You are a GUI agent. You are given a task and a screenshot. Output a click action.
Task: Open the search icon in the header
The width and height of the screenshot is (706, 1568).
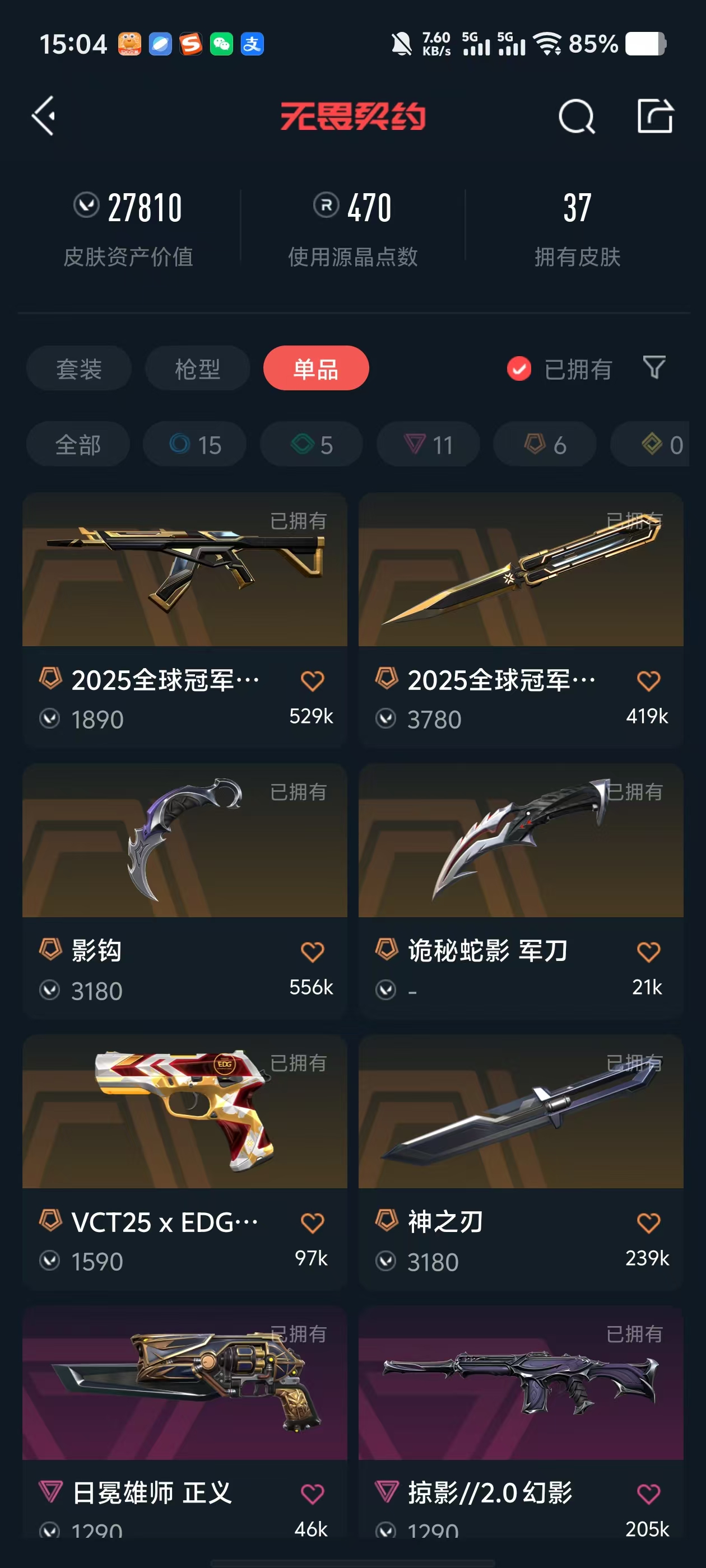pos(575,116)
